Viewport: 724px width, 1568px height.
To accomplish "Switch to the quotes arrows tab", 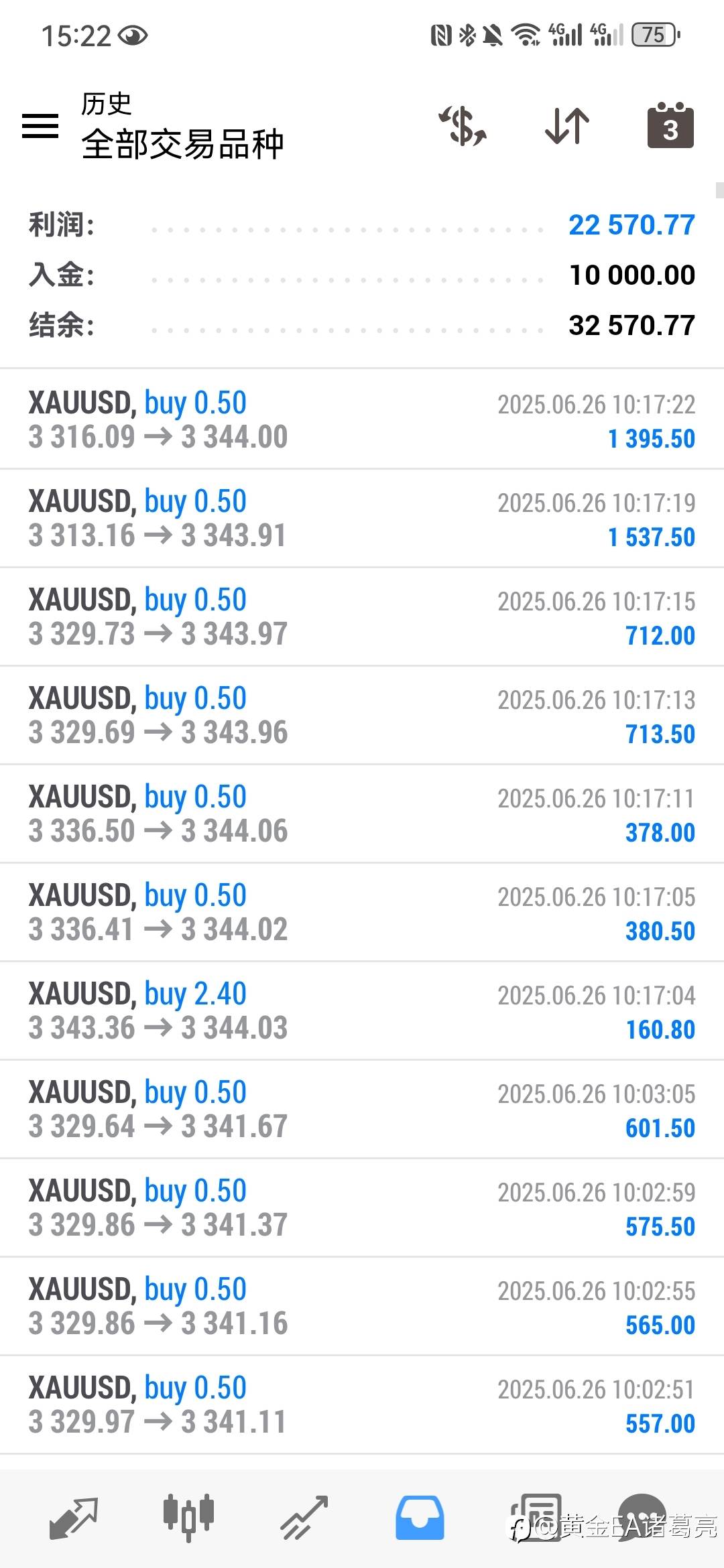I will pyautogui.click(x=74, y=1518).
